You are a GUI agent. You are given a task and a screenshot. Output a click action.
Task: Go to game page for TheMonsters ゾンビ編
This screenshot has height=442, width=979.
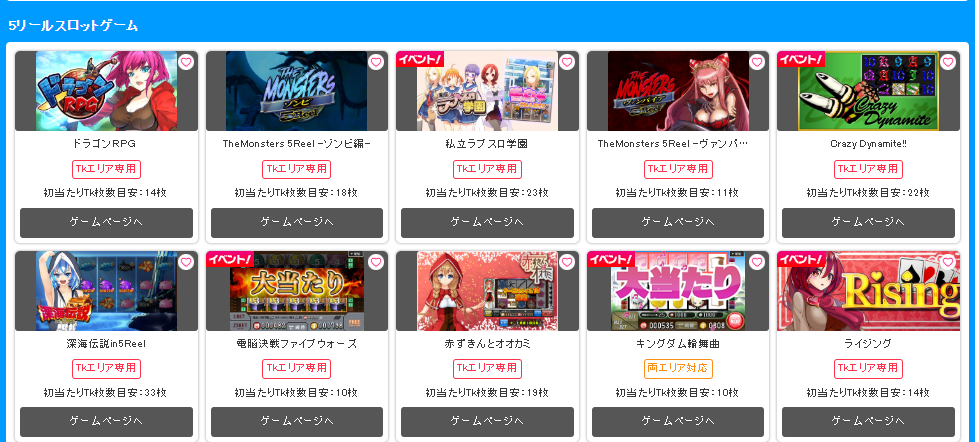(296, 222)
